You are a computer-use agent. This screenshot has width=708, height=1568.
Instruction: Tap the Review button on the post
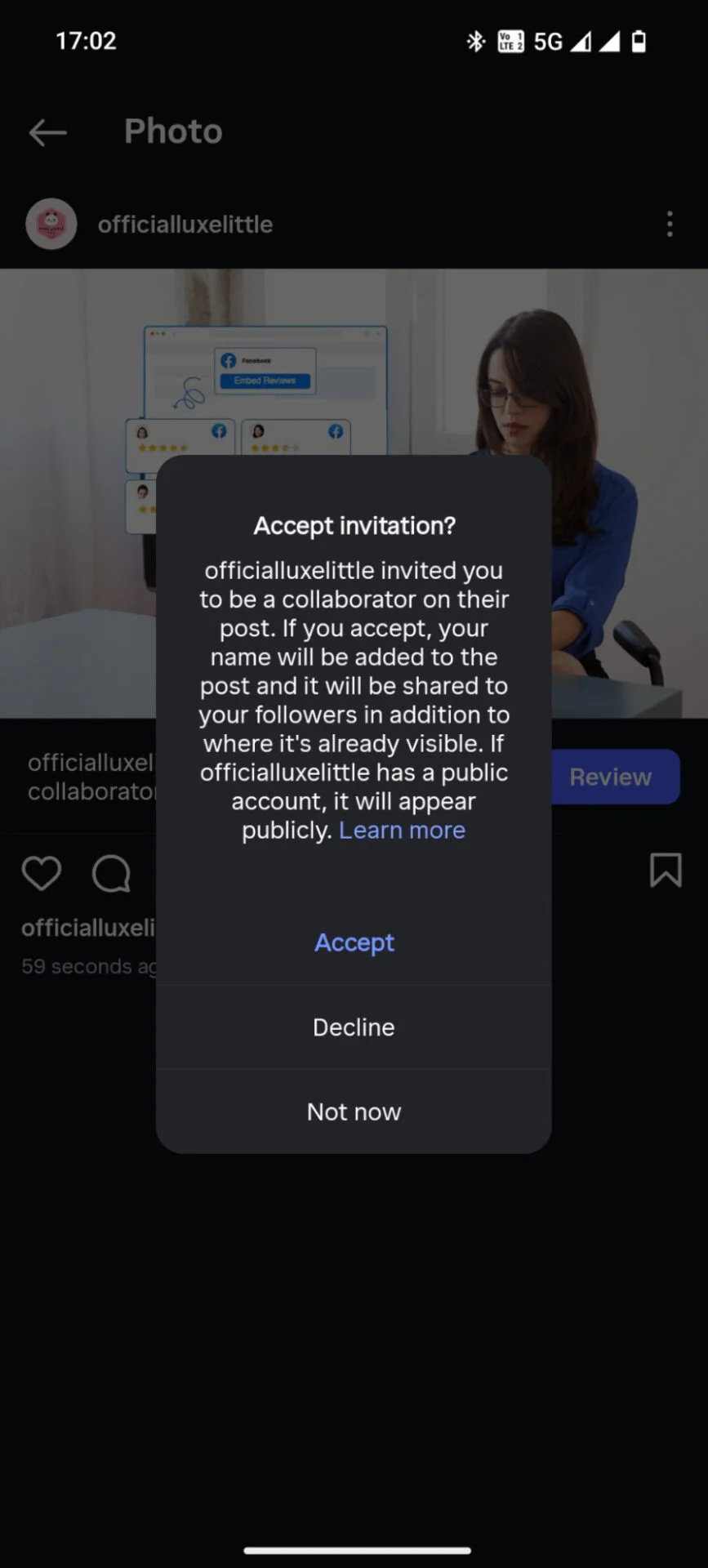[612, 777]
